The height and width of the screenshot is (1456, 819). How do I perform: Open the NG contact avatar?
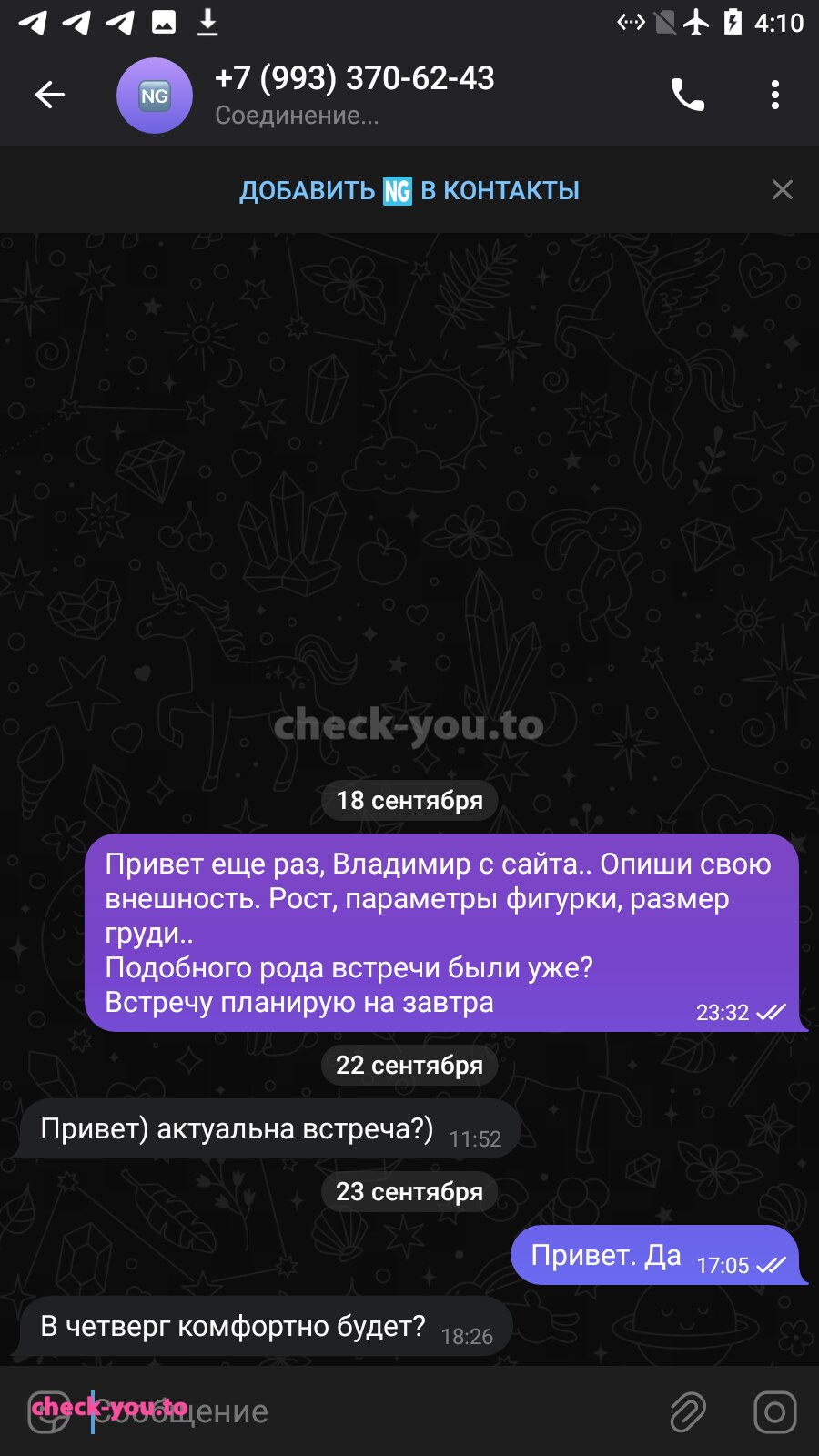tap(155, 96)
